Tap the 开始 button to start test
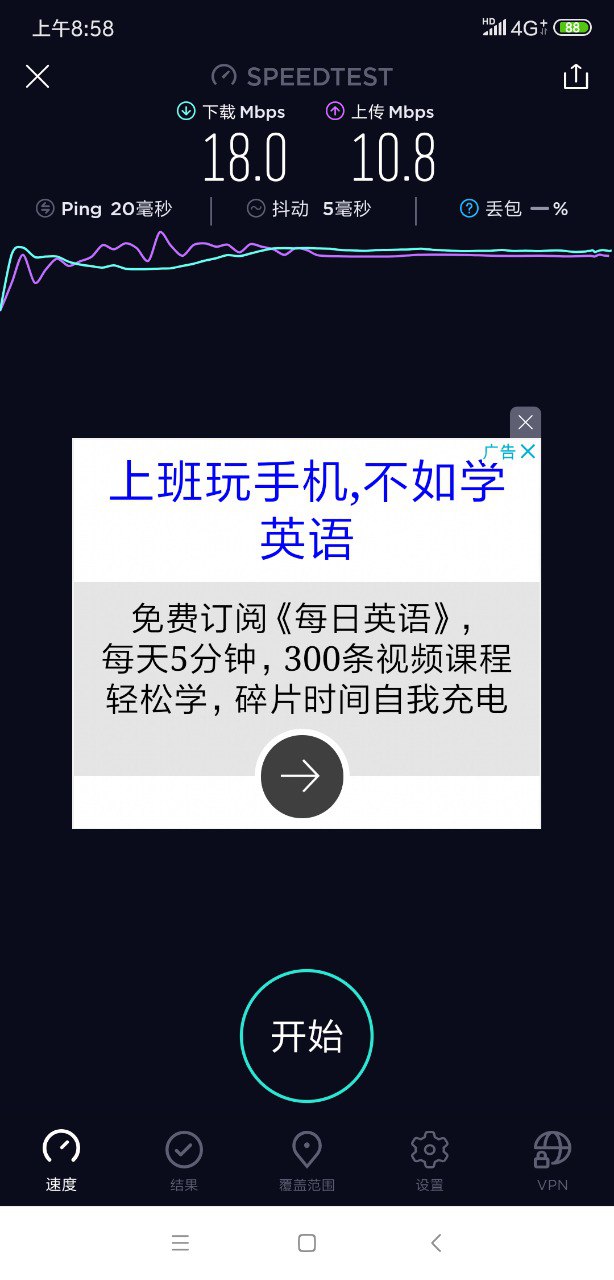This screenshot has width=614, height=1280. [306, 1036]
